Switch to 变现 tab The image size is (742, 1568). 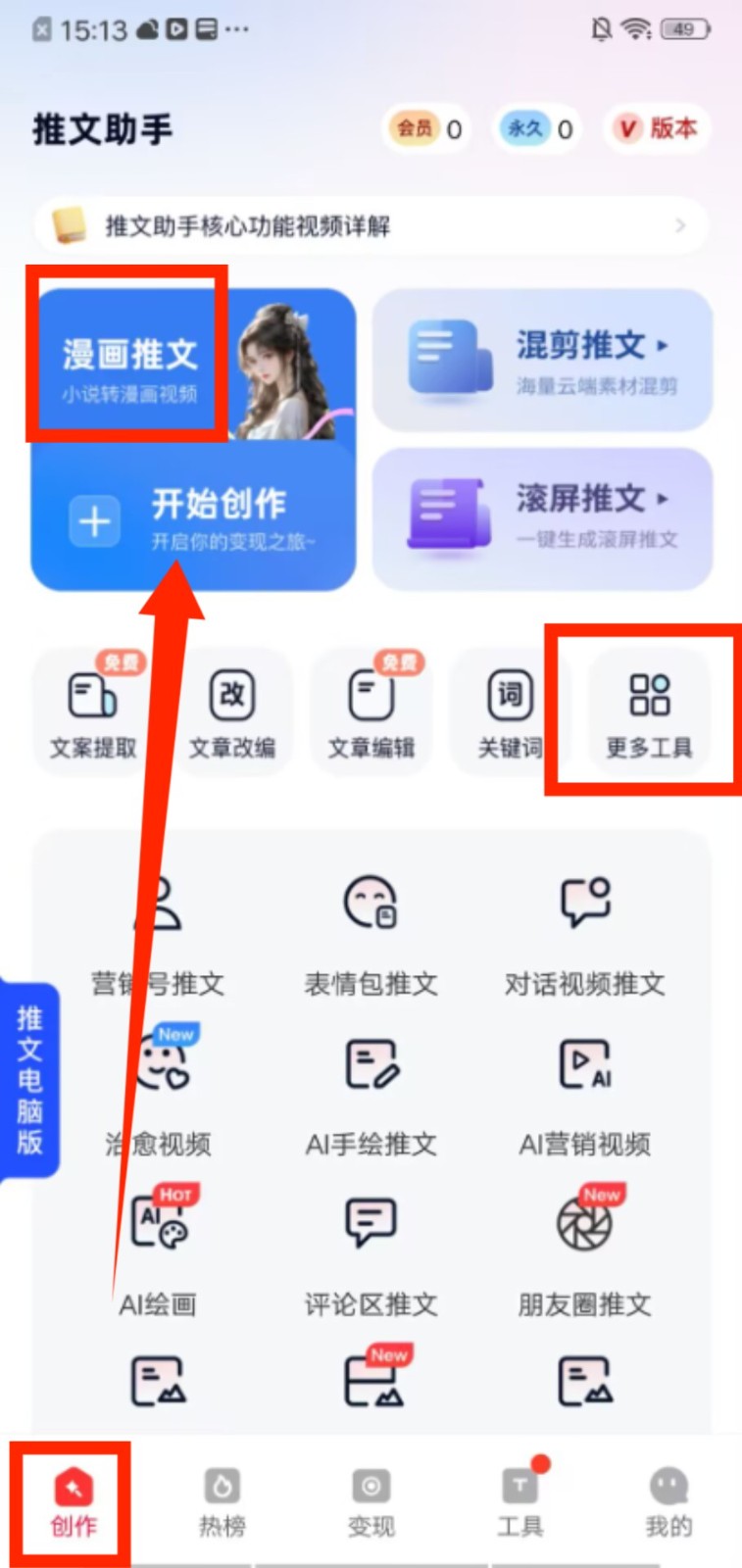(371, 1501)
